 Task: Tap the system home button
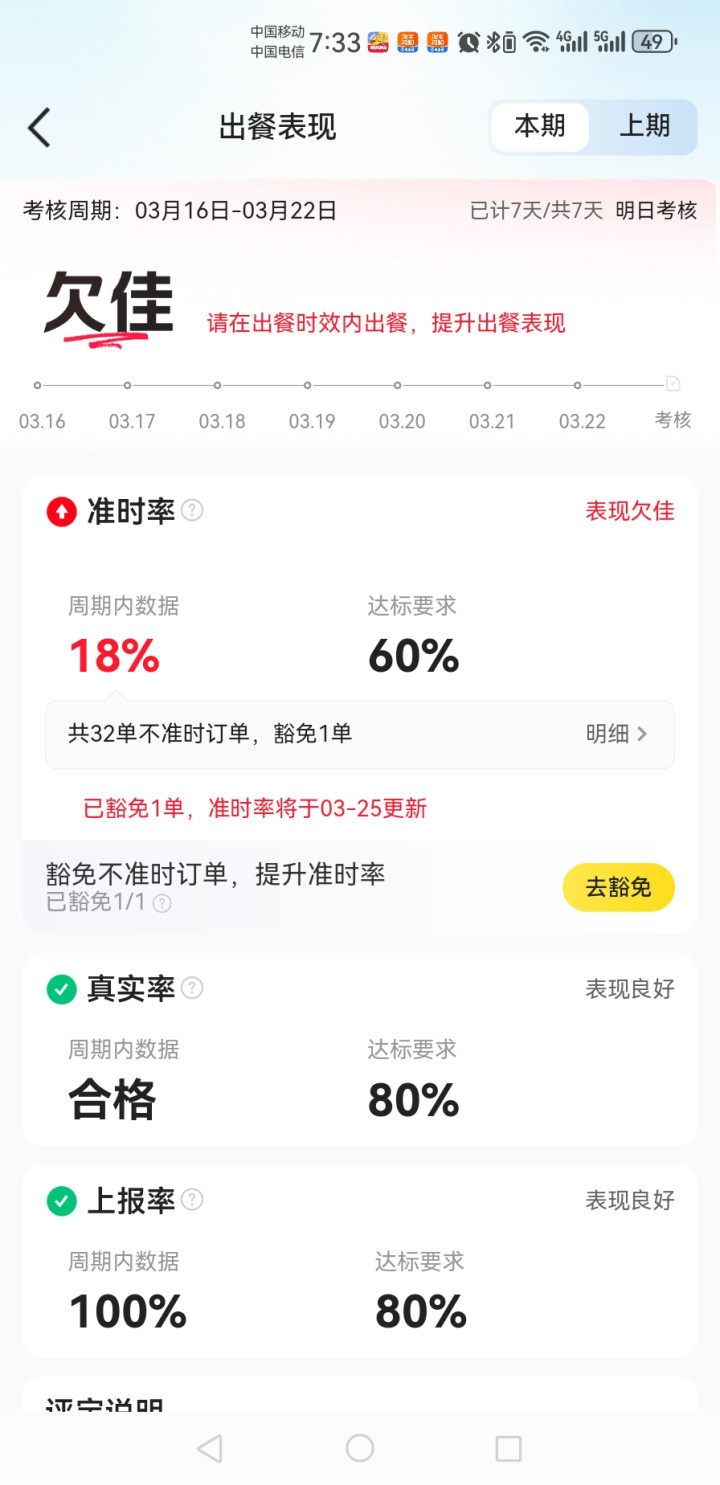[360, 1448]
